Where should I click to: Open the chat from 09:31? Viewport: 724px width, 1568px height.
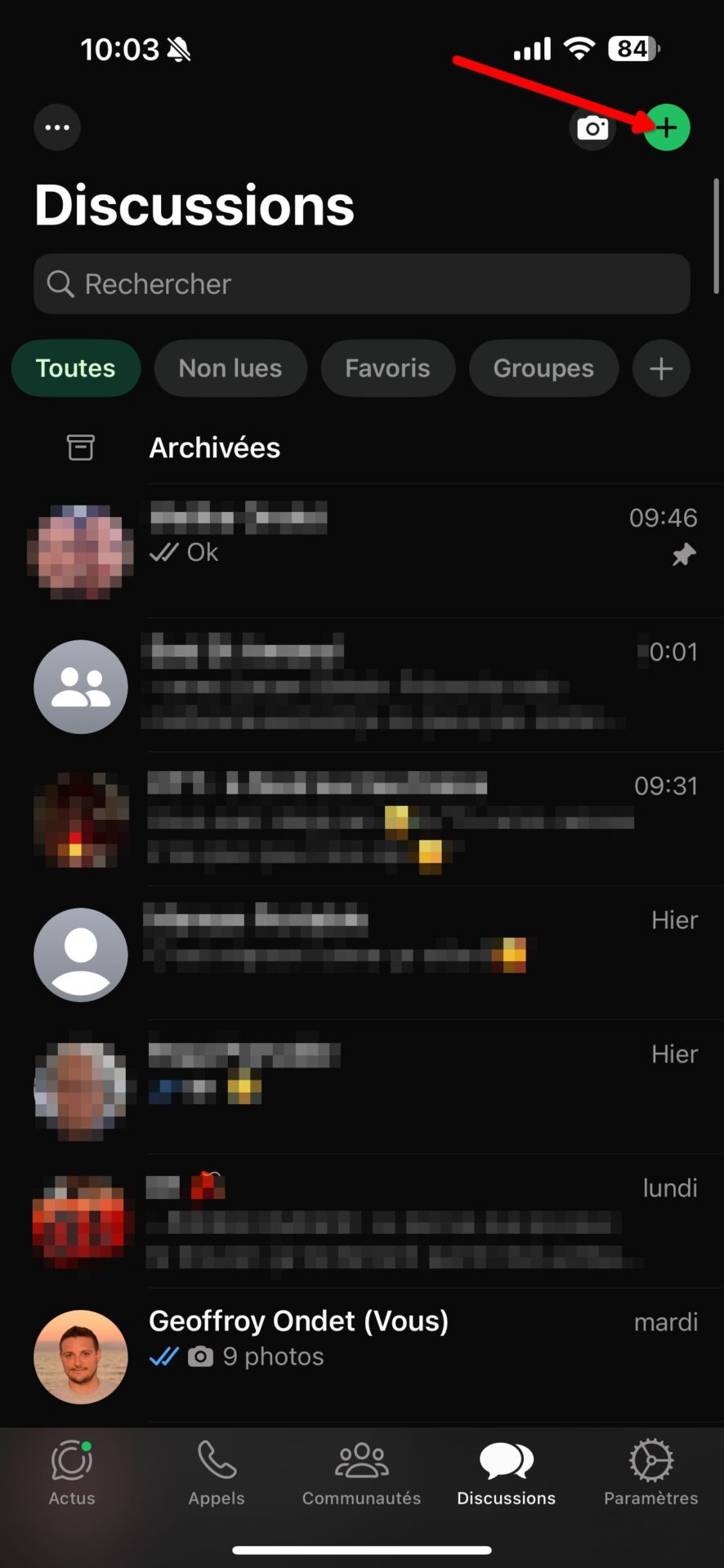coord(362,819)
